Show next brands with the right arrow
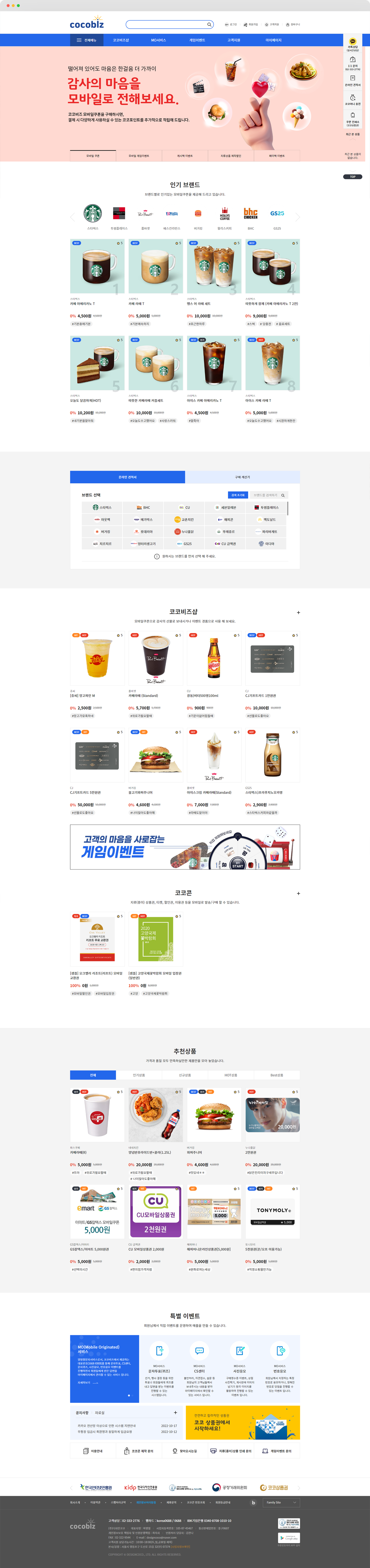This screenshot has width=370, height=1568. click(298, 217)
